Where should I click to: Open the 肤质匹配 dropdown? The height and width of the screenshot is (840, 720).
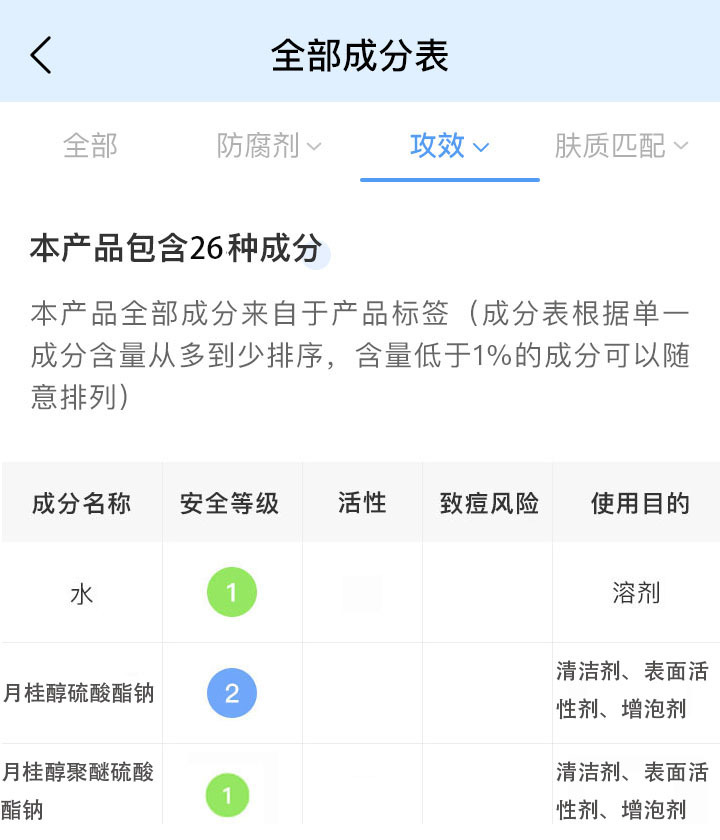pyautogui.click(x=620, y=145)
